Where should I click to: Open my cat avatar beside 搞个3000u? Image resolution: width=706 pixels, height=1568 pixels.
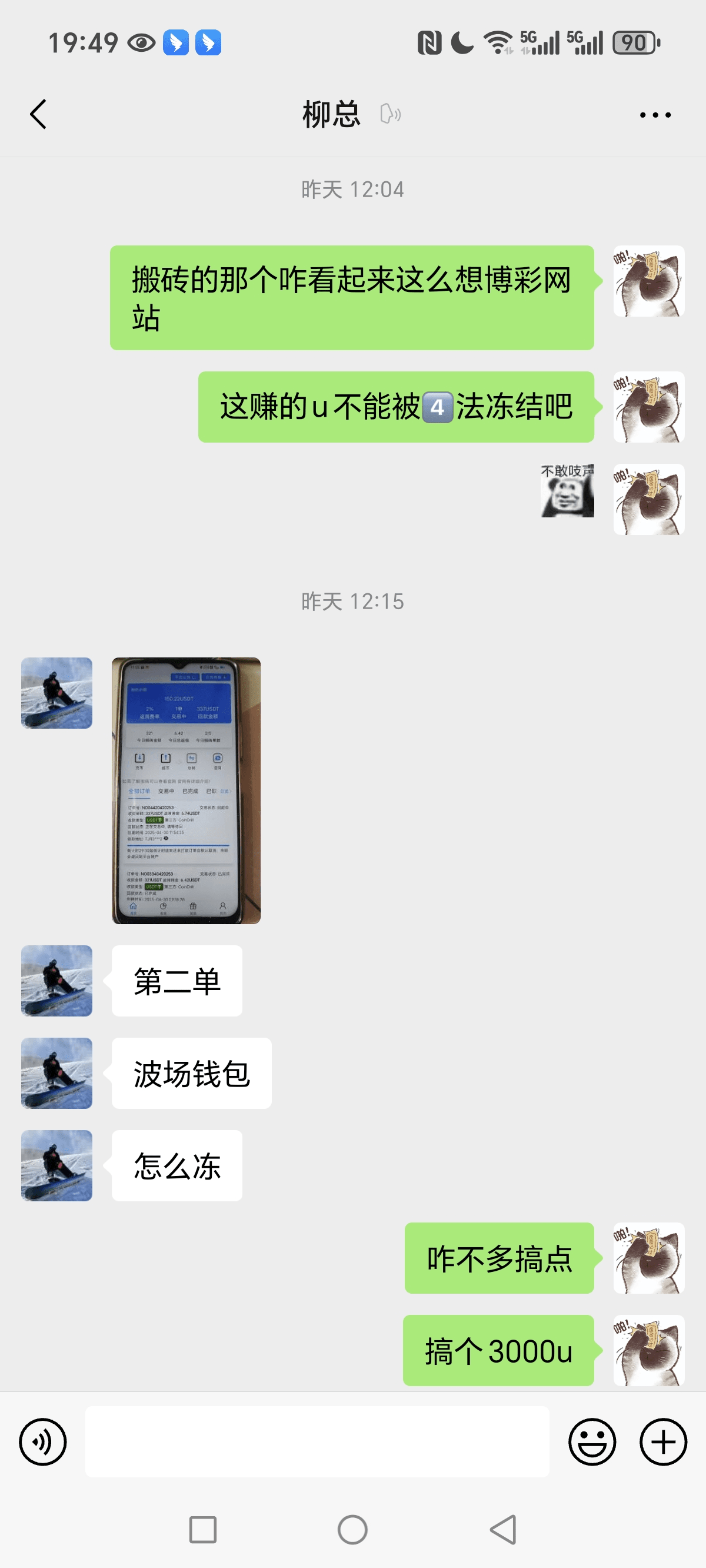tap(649, 1350)
